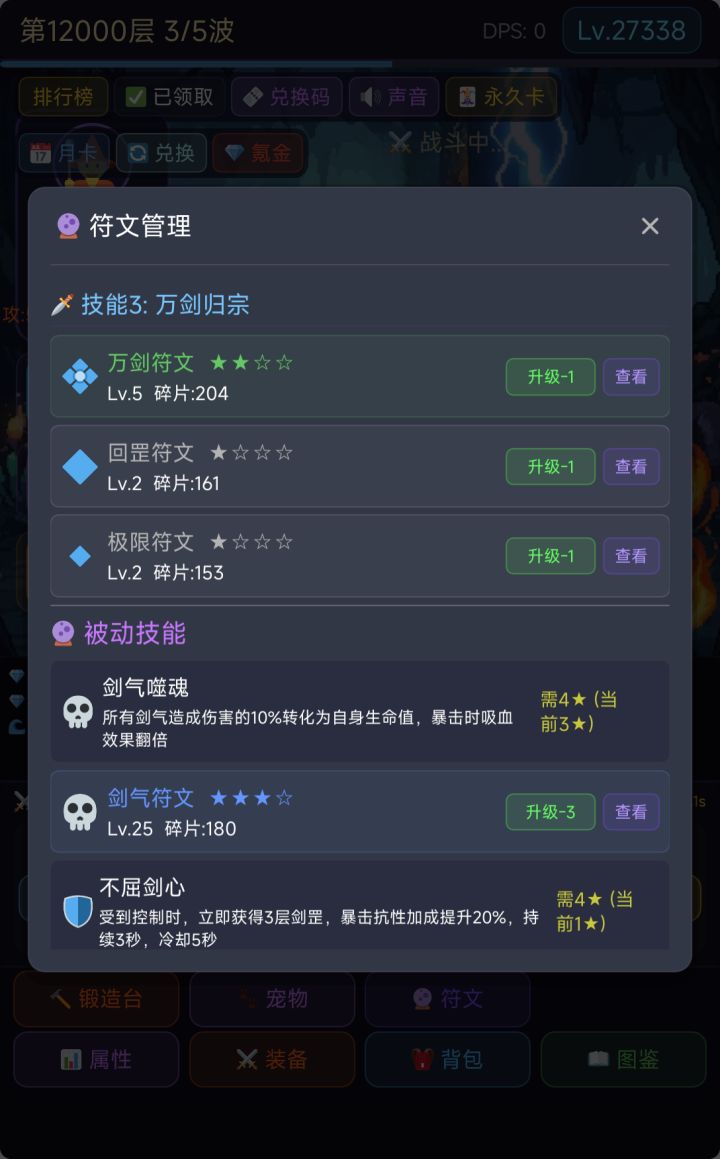Click the 不屈剑心 shield icon

coord(78,912)
